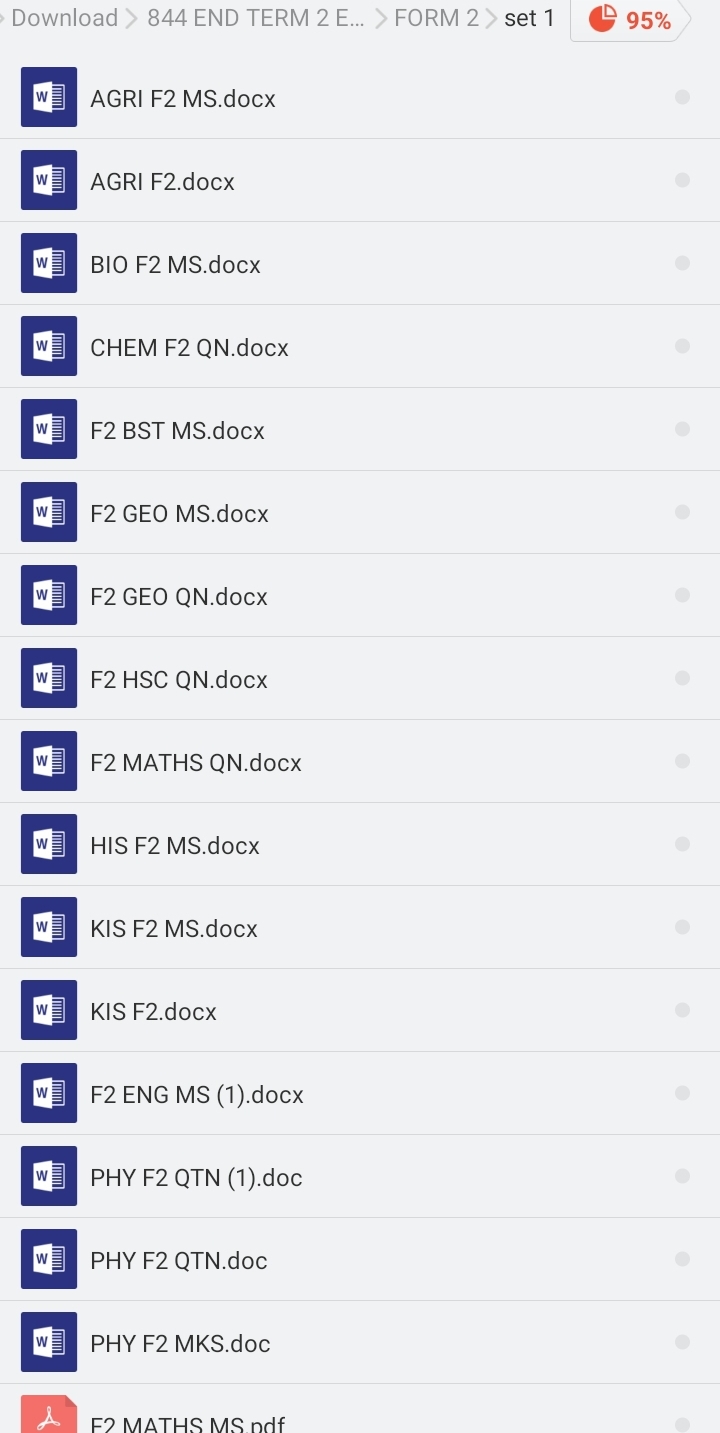720x1433 pixels.
Task: Open KIS F2 MS.docx file
Action: pos(174,928)
